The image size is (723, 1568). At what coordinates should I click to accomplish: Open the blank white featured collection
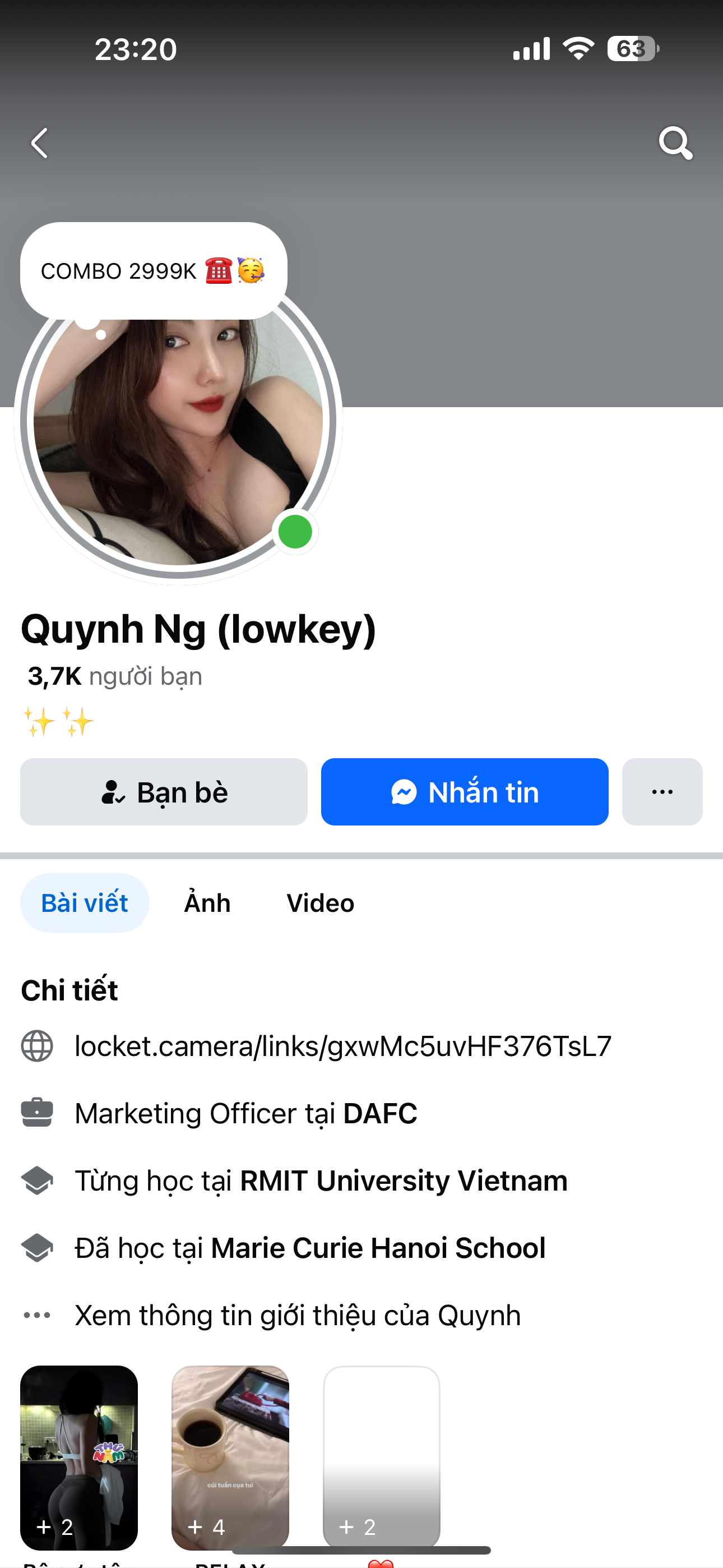pyautogui.click(x=382, y=1456)
